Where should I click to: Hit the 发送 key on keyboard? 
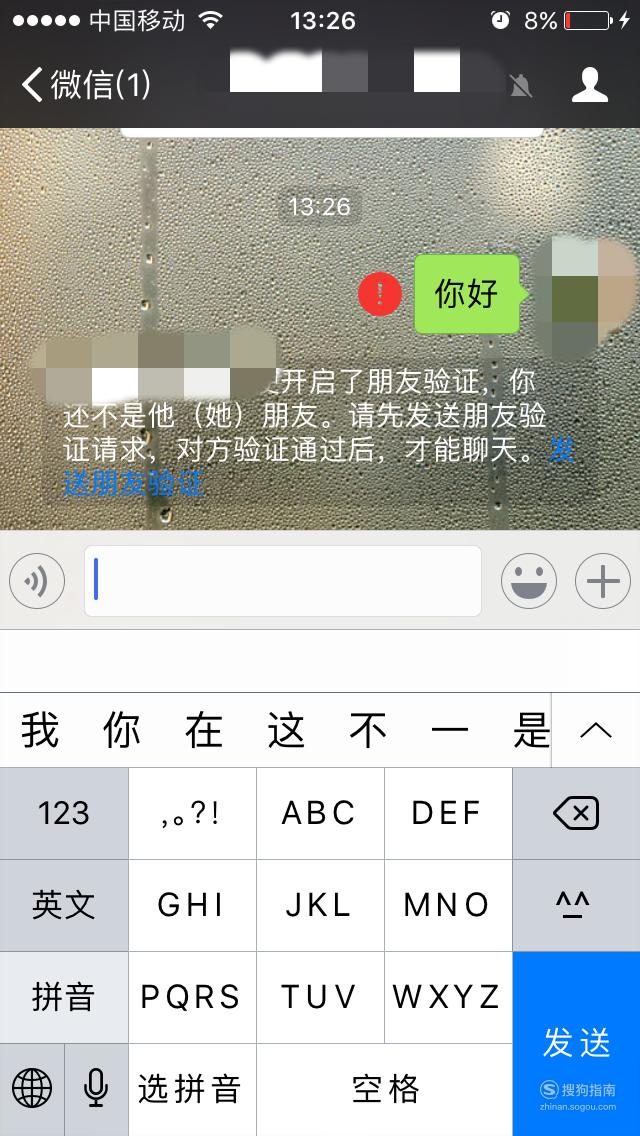tap(576, 1044)
